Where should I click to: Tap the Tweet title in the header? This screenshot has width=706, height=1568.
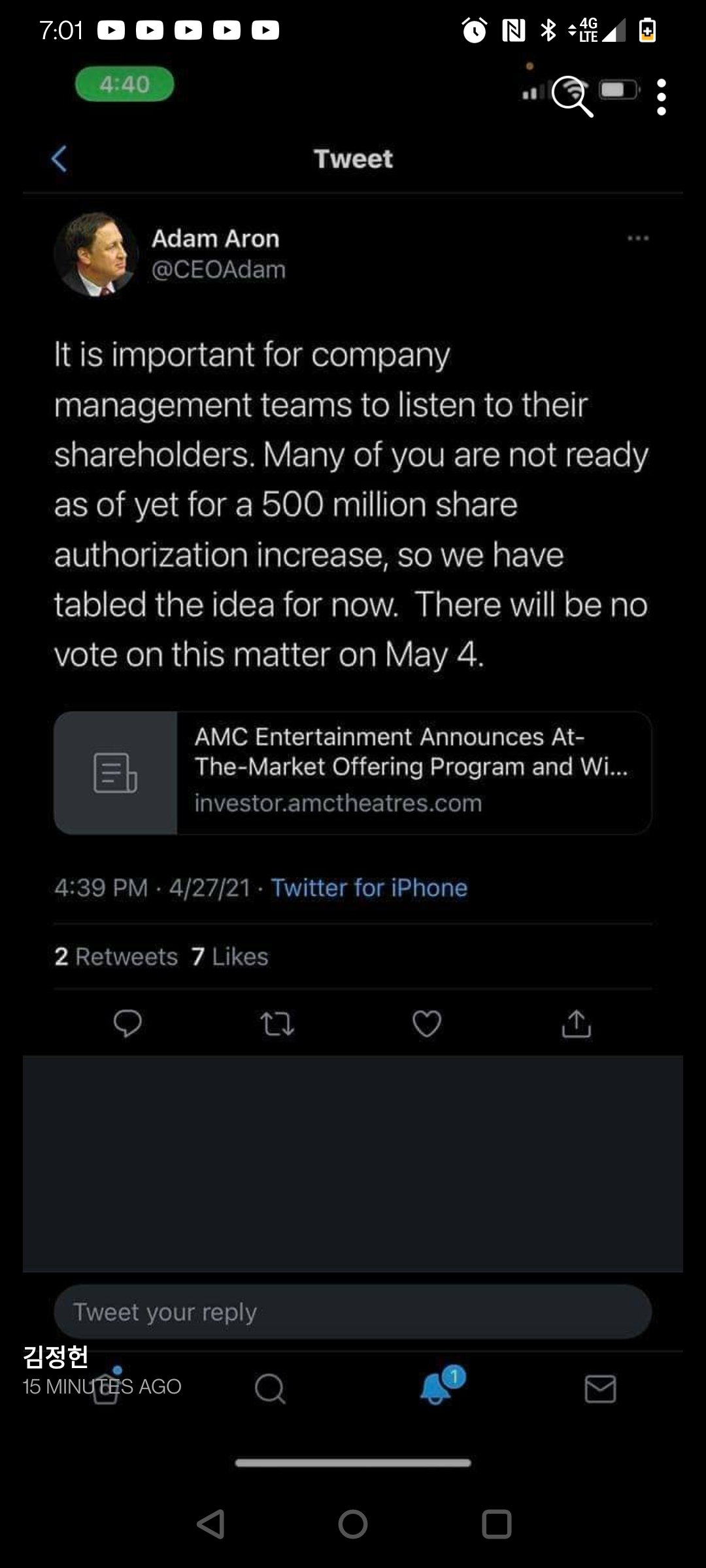[353, 158]
